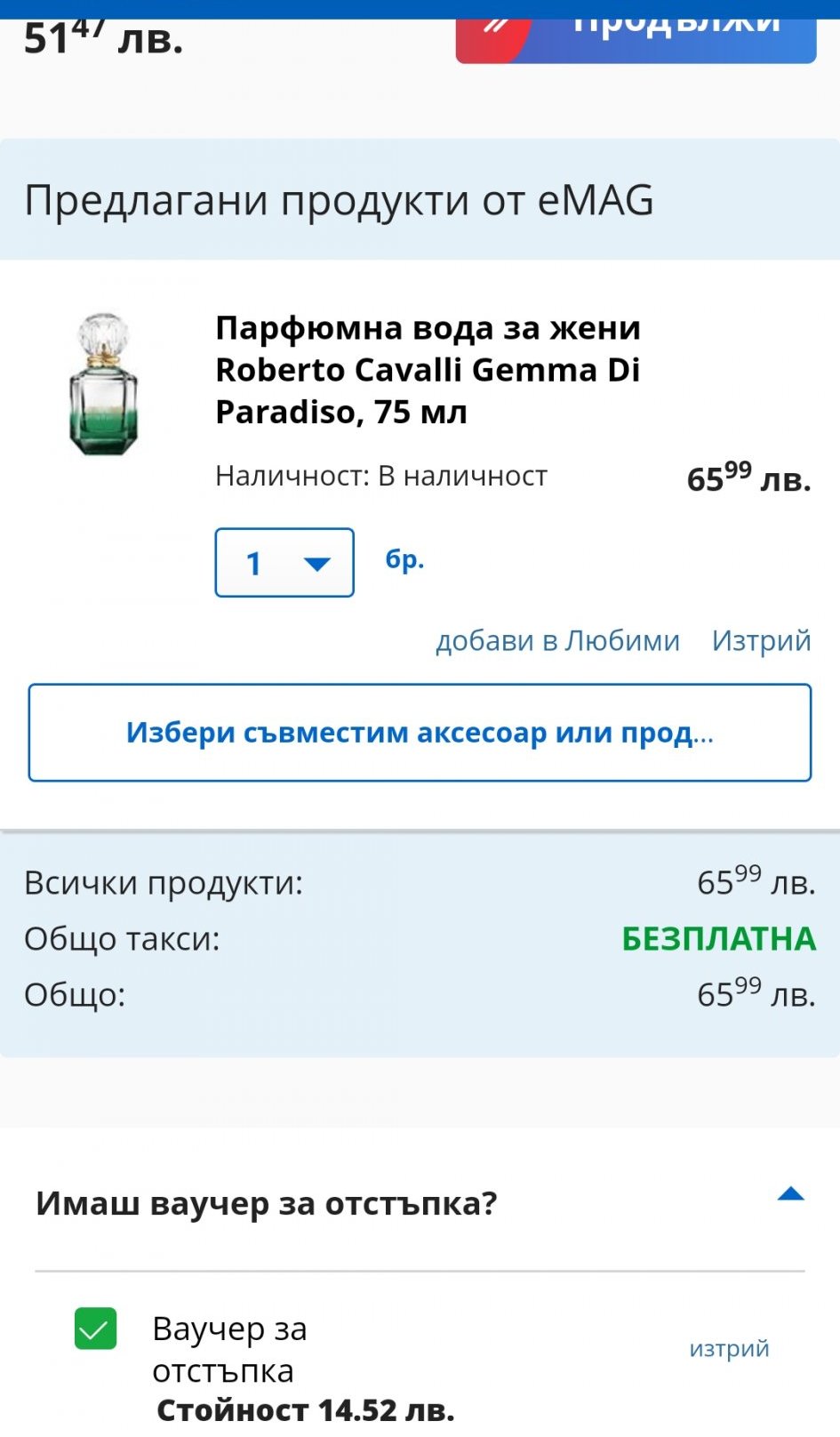Collapse the discount voucher section
This screenshot has width=840, height=1437.
coord(790,1194)
